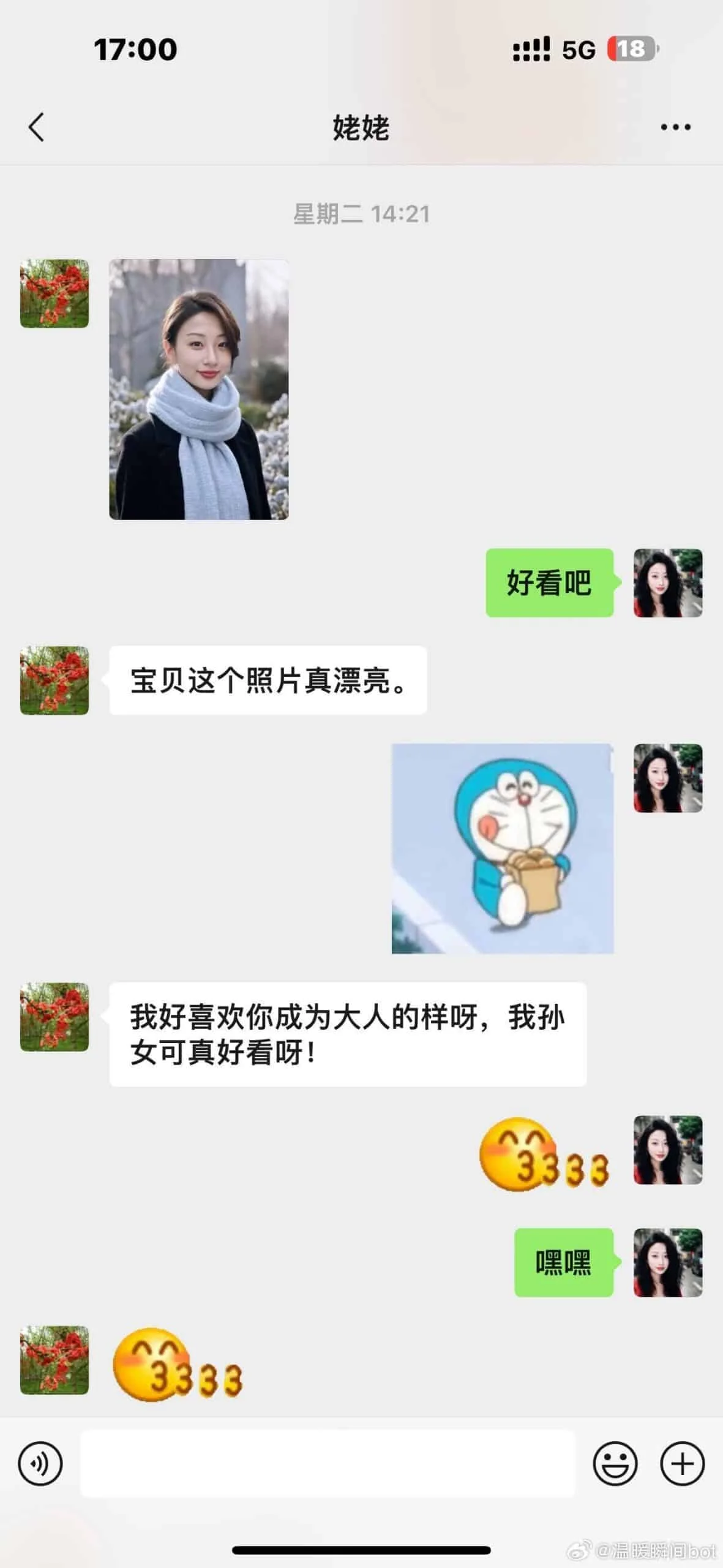Screen dimensions: 723x1568
Task: Open the plus attachment menu
Action: coord(682,1464)
